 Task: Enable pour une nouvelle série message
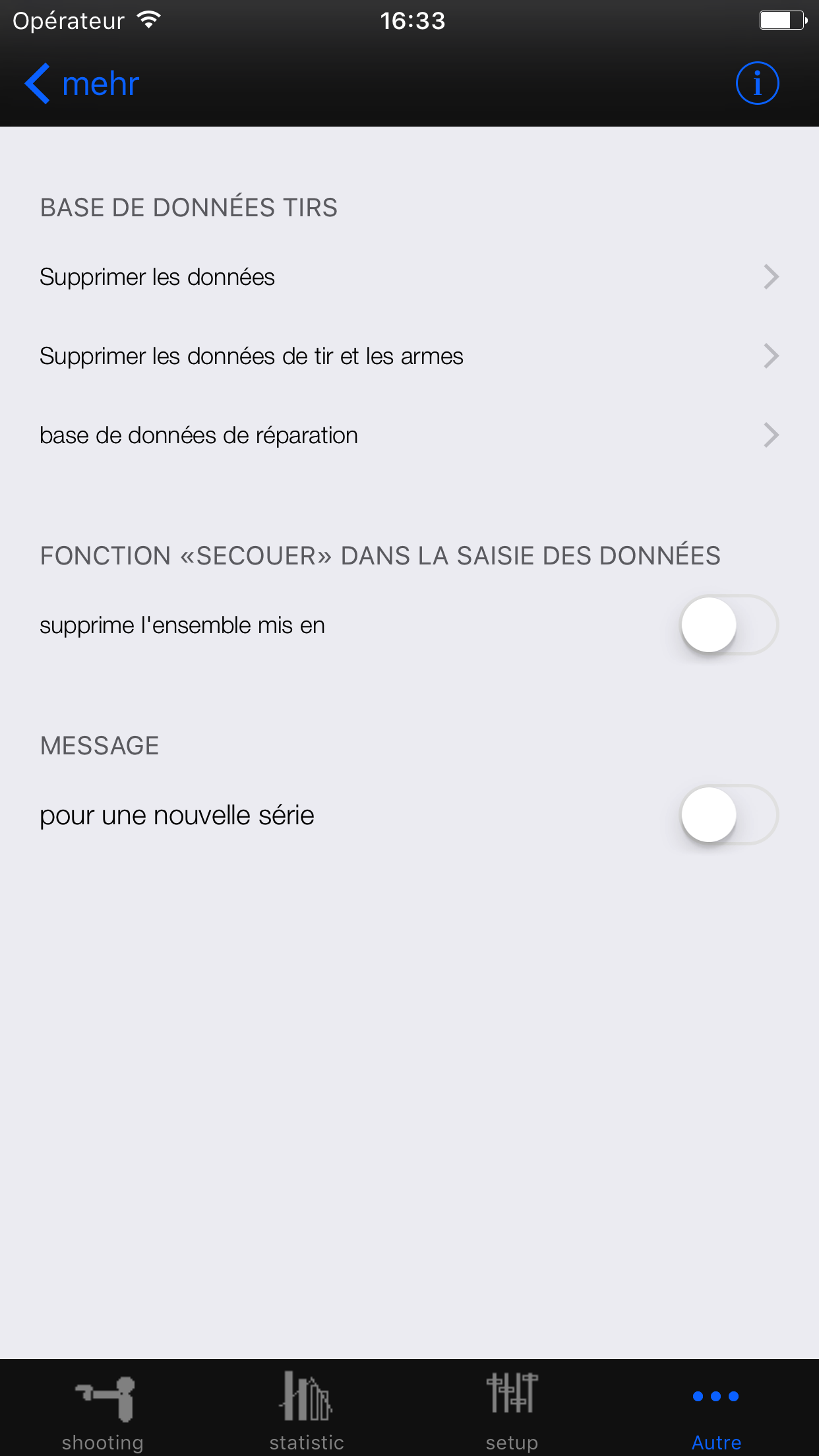[729, 815]
